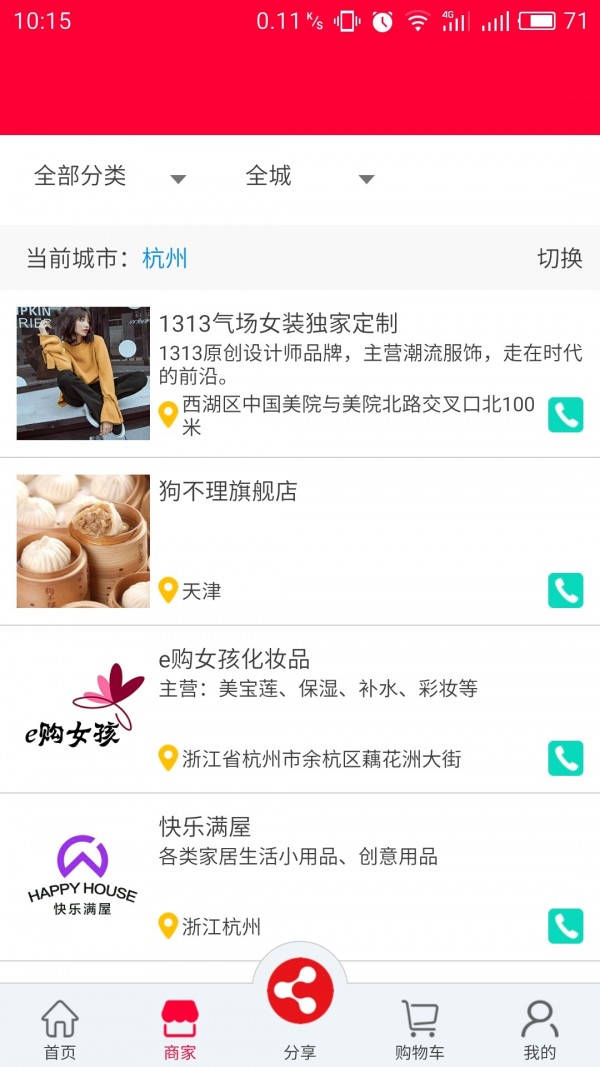Switch to the 我的 profile tab
The image size is (600, 1067).
pyautogui.click(x=540, y=1030)
